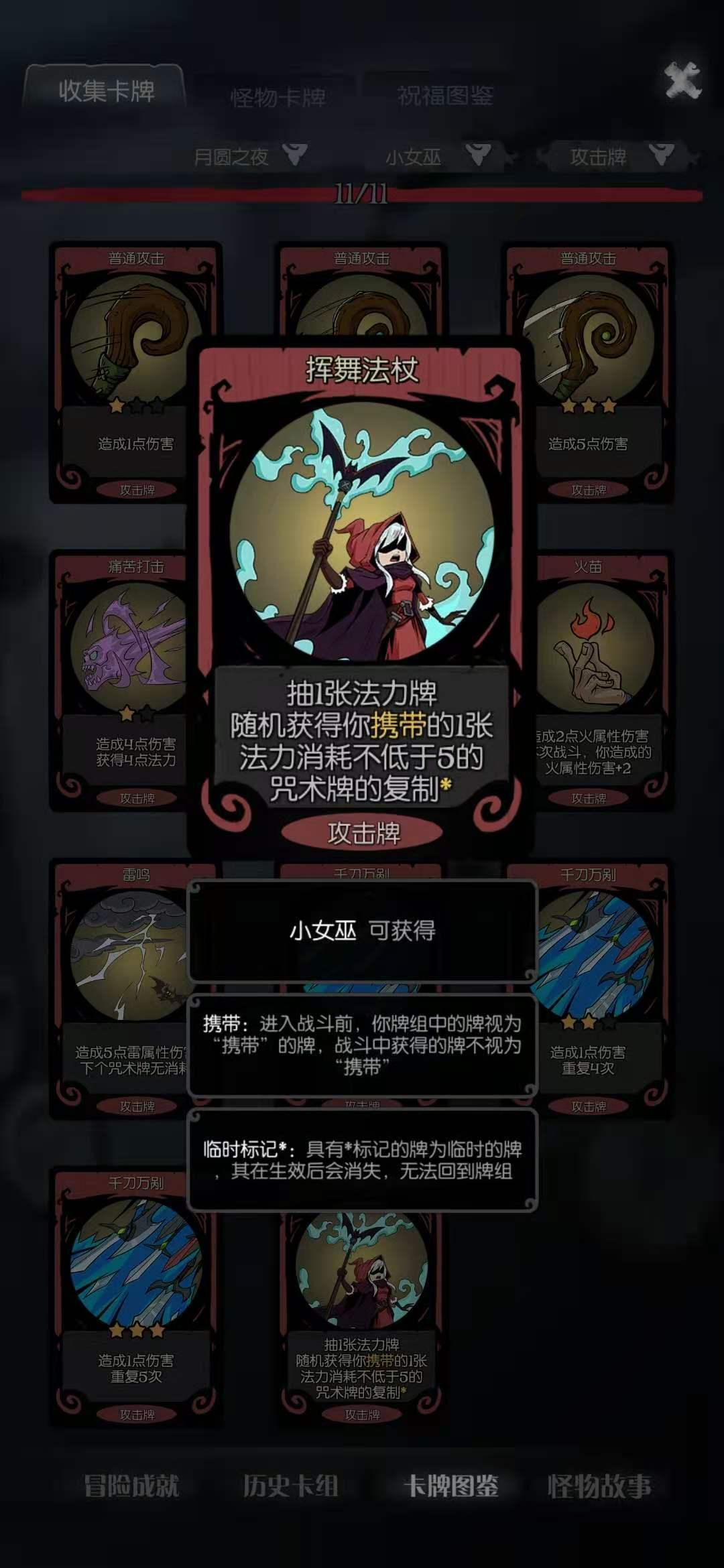The image size is (724, 1568).
Task: Open the 小女巫 character filter dropdown
Action: (x=436, y=157)
